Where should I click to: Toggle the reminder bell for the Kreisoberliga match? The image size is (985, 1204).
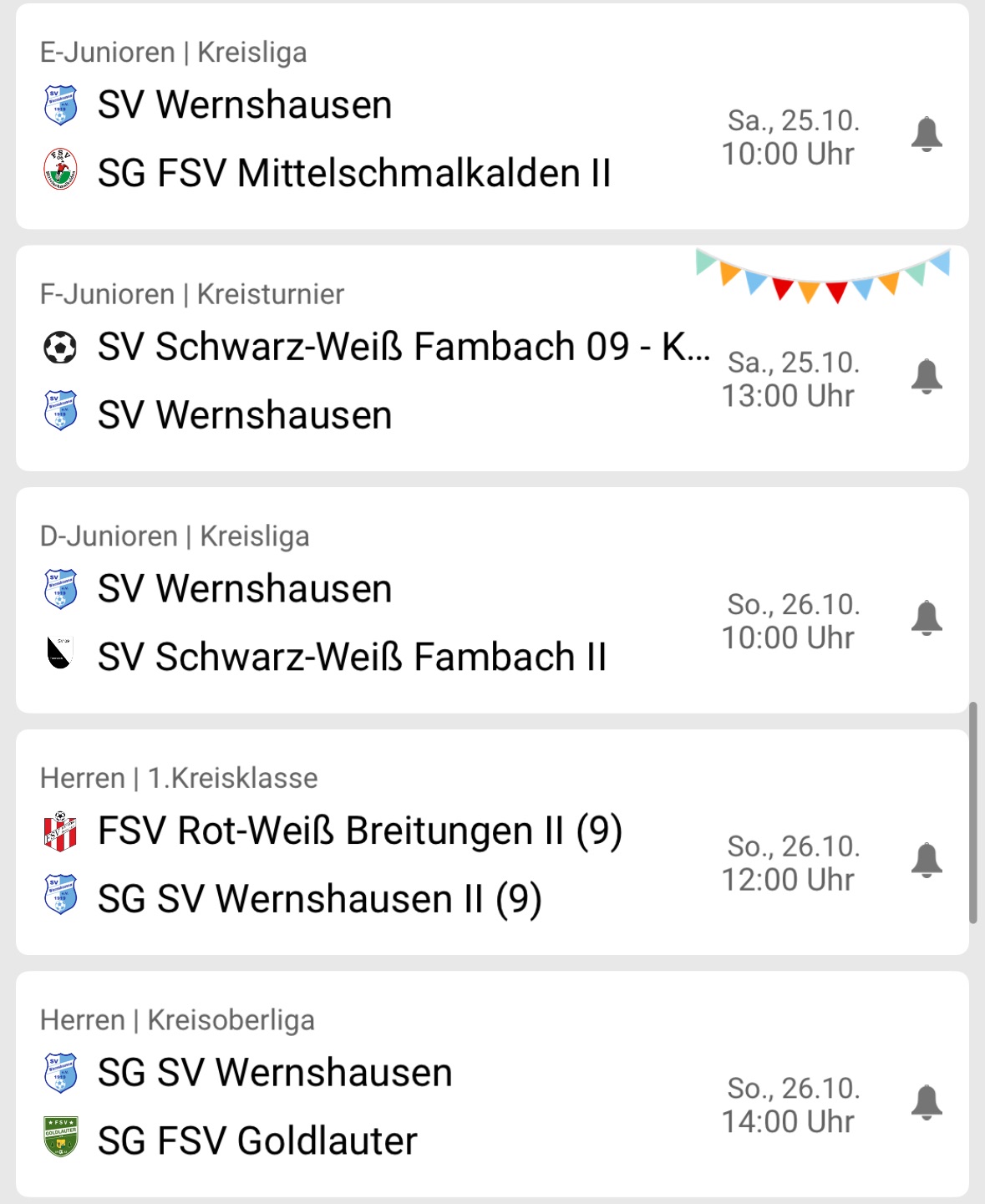(924, 1103)
